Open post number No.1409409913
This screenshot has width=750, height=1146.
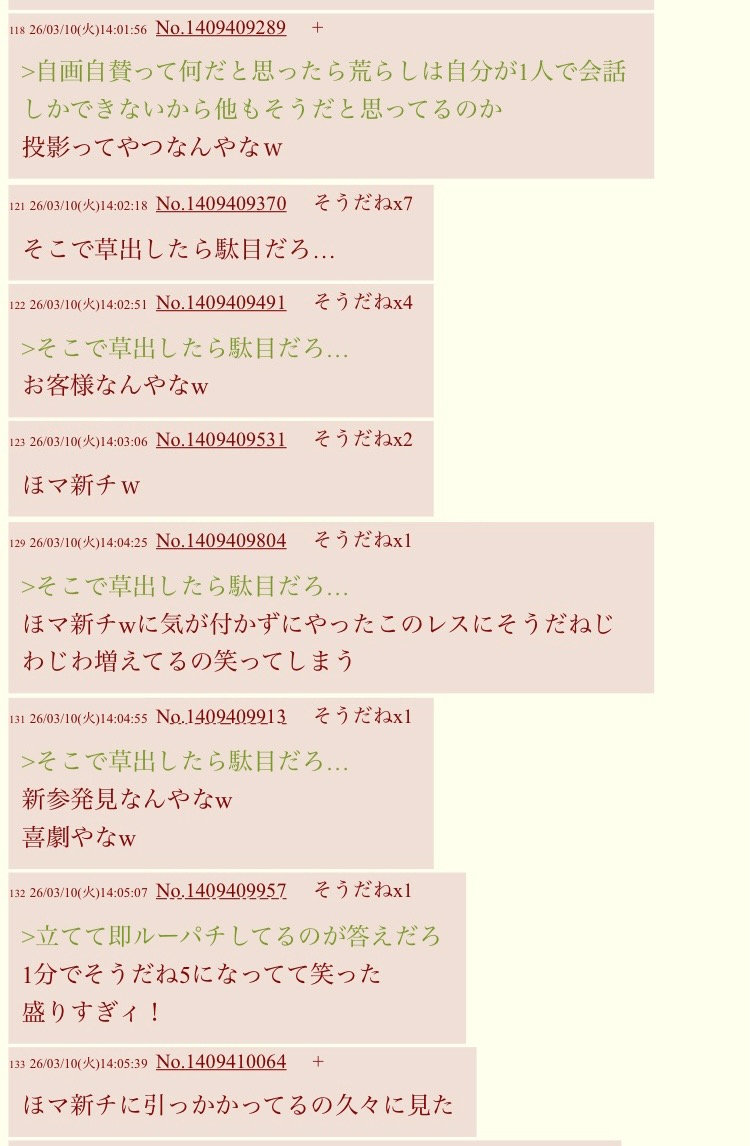point(220,717)
